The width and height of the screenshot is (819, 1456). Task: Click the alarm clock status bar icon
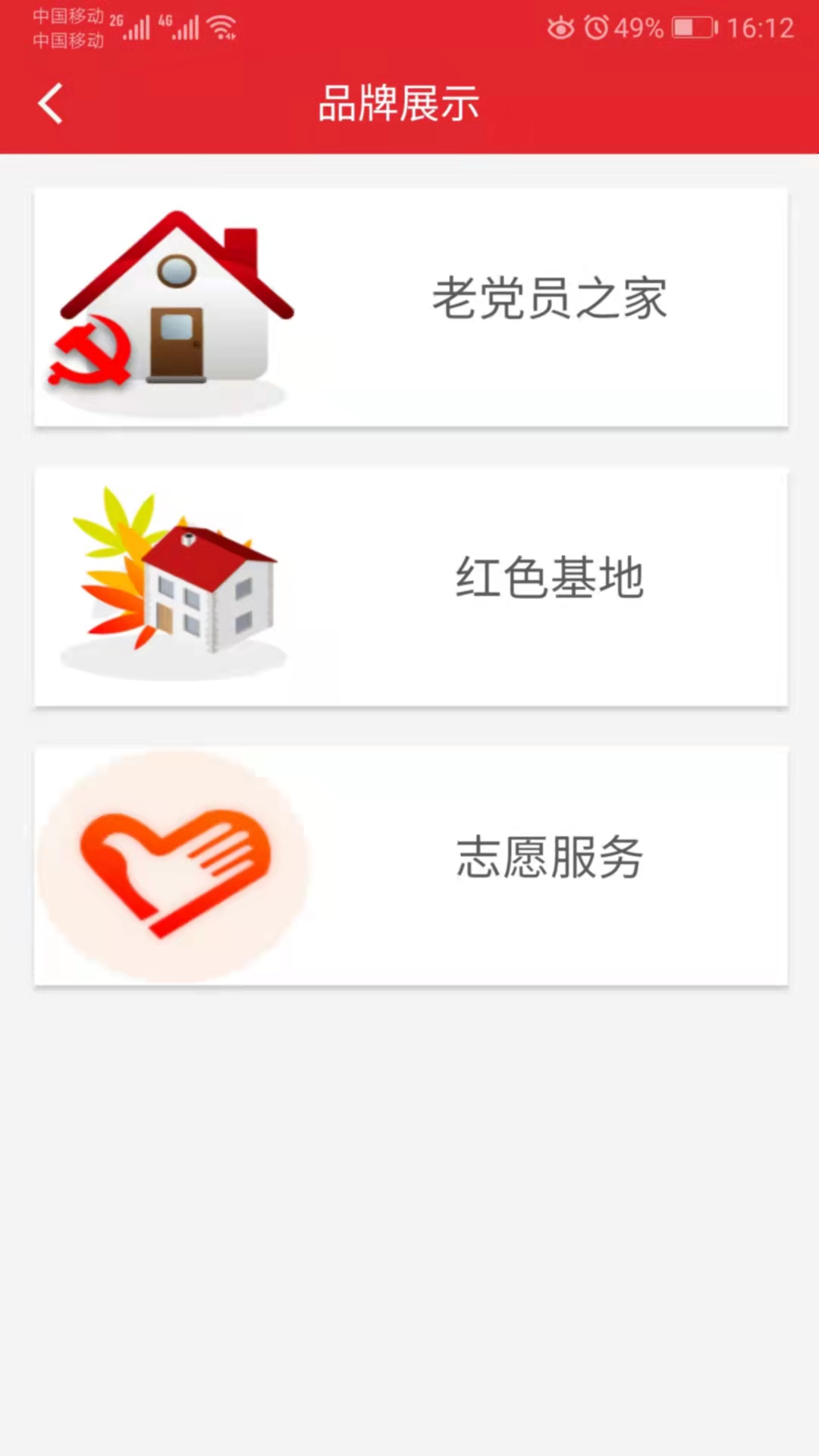click(596, 27)
